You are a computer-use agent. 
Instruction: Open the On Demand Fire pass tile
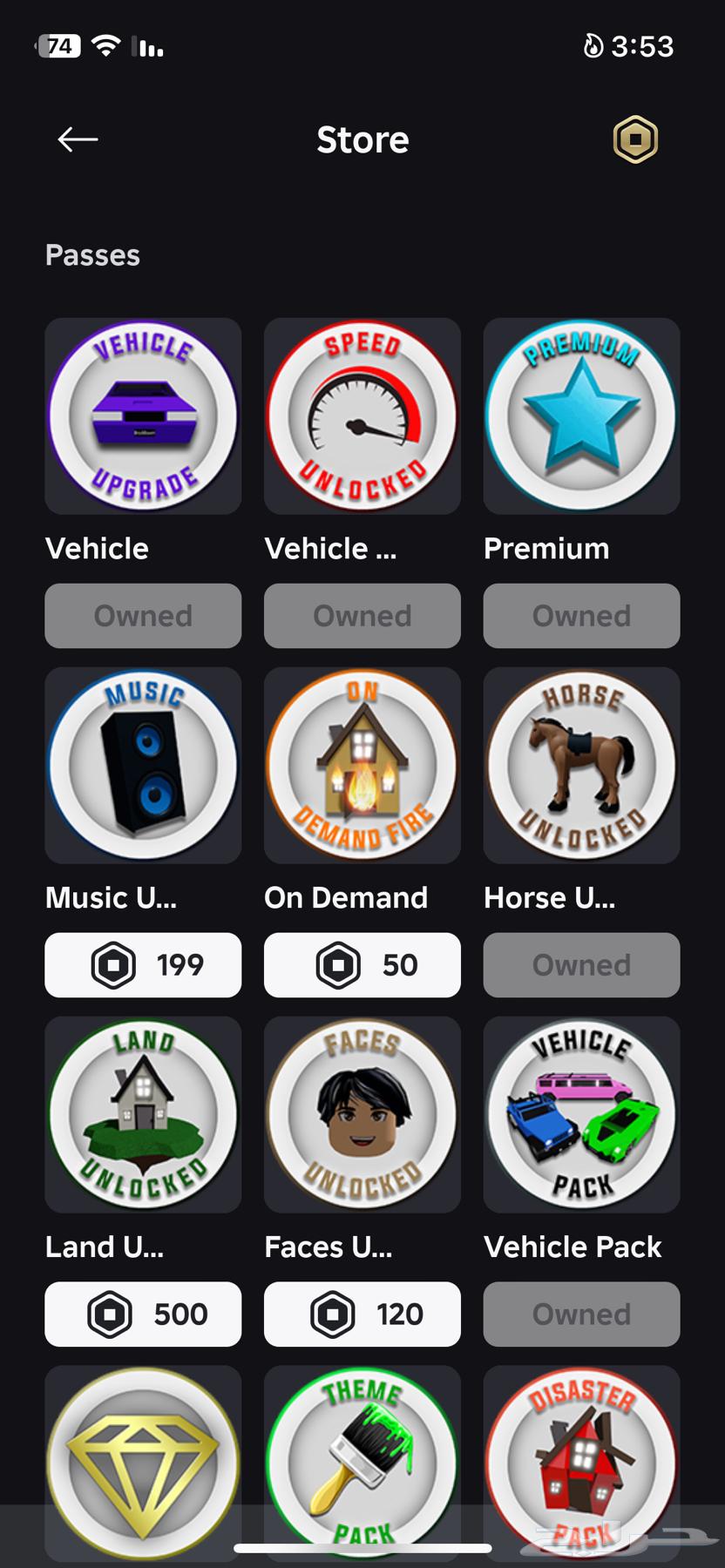(x=362, y=765)
